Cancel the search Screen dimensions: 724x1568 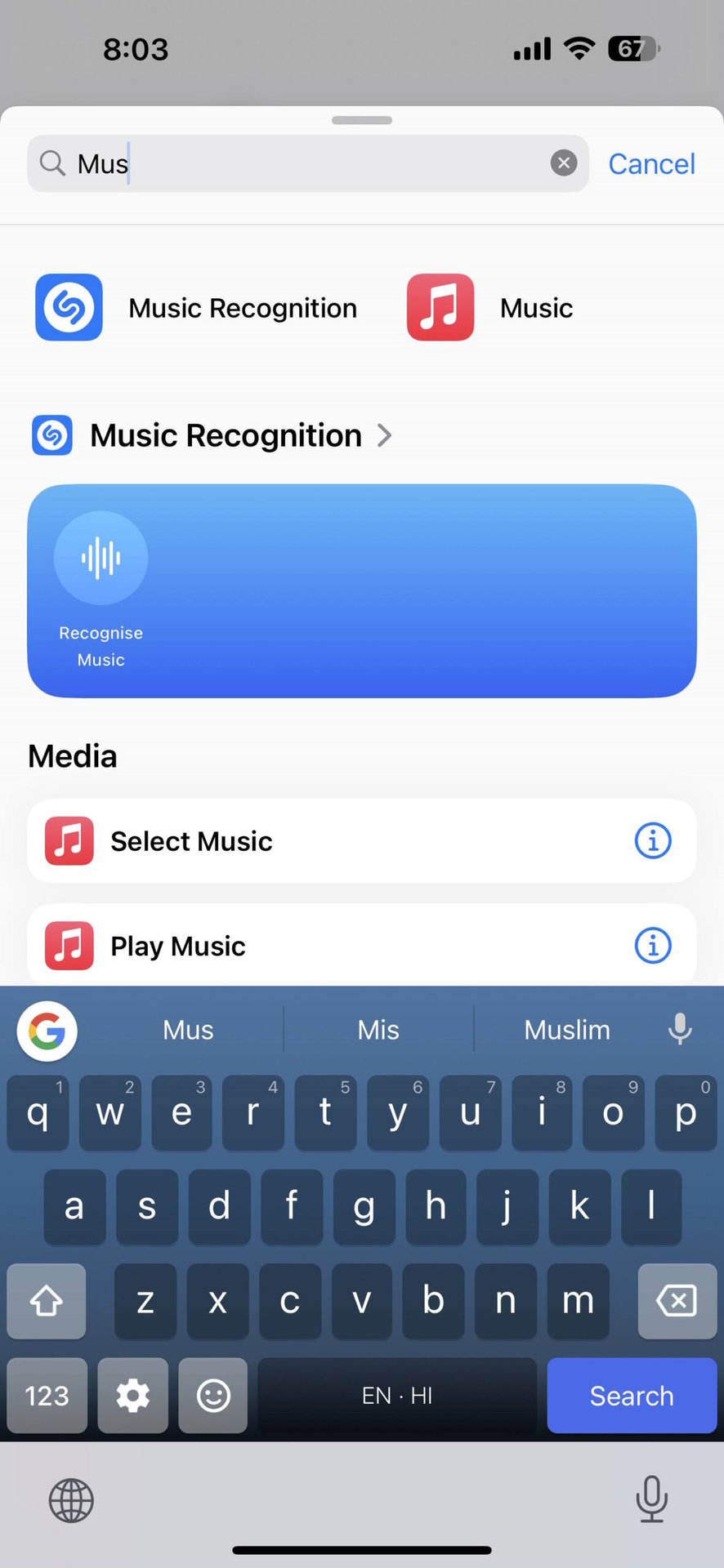(x=651, y=164)
